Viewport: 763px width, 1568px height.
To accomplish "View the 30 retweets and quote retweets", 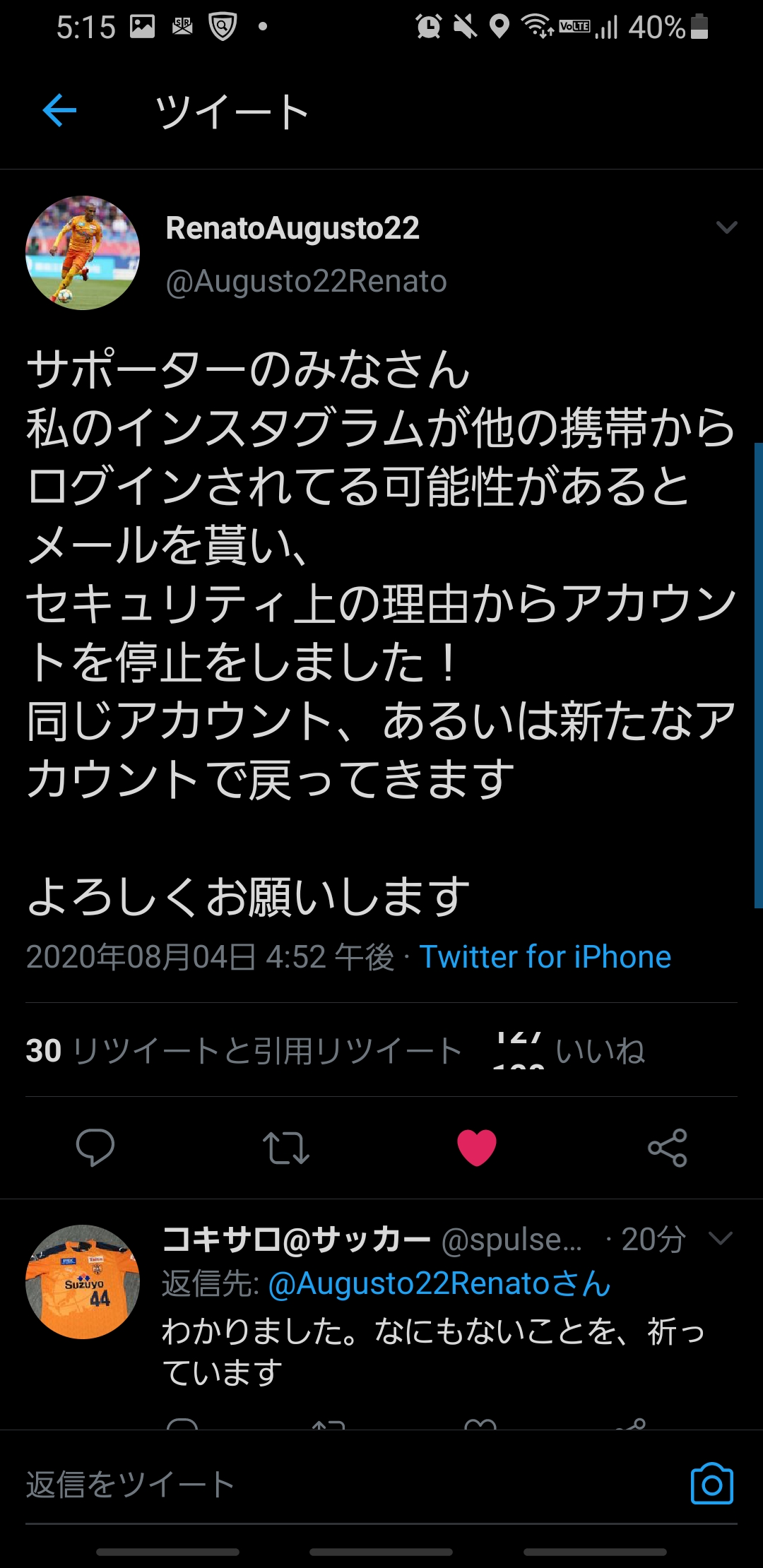I will point(244,1050).
